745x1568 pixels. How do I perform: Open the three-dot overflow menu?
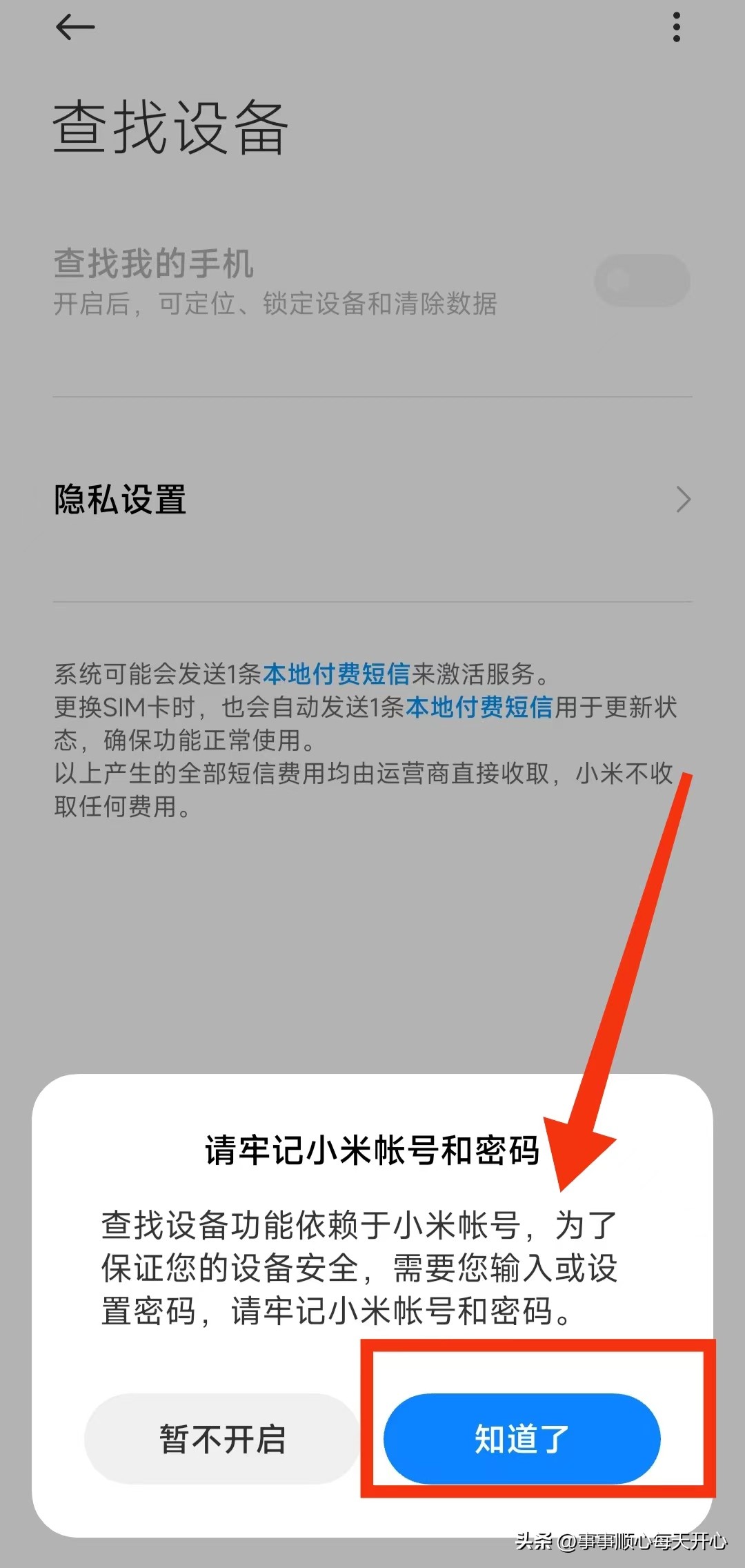[x=676, y=28]
